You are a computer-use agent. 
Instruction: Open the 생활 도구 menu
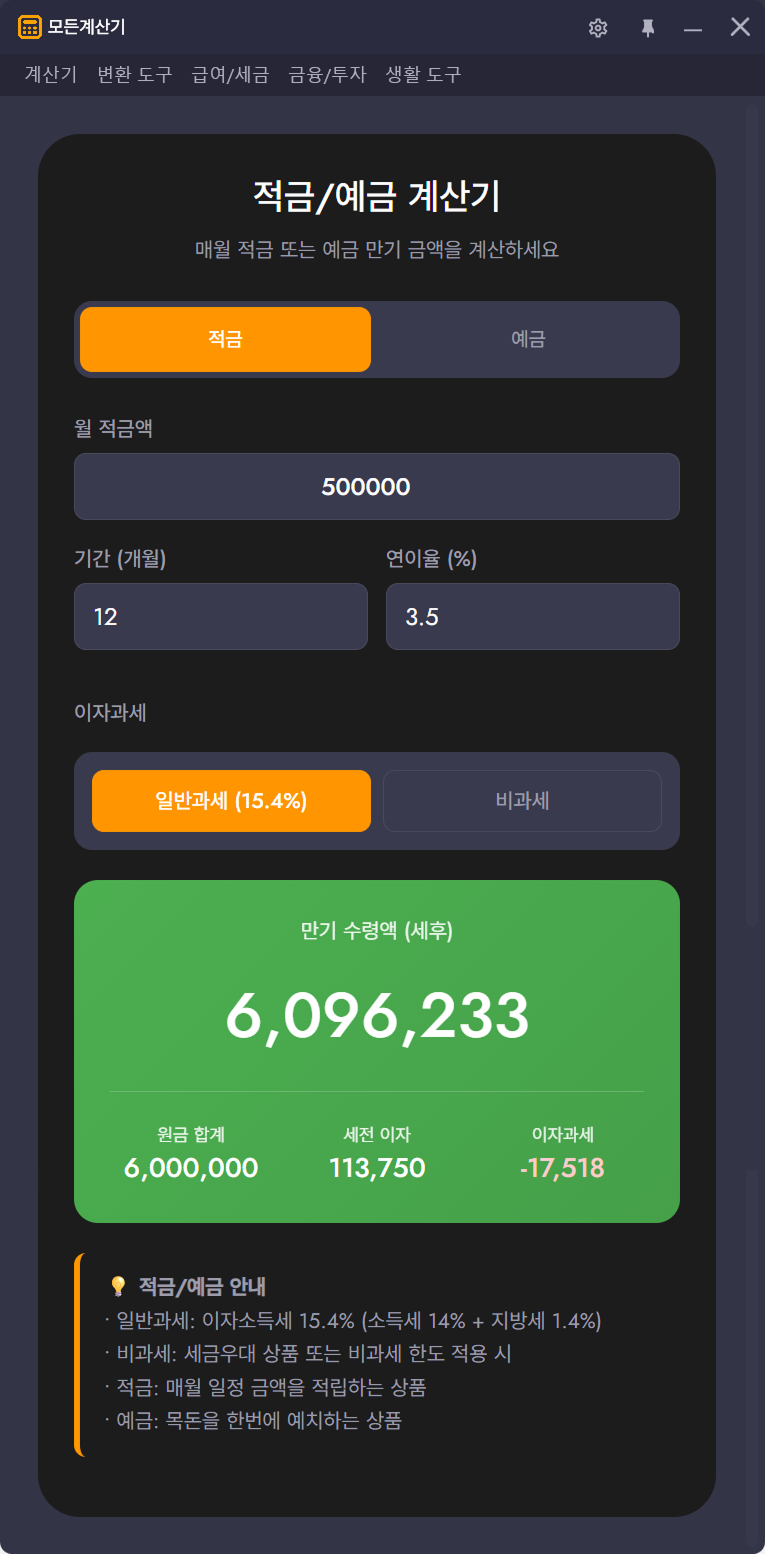pyautogui.click(x=423, y=75)
